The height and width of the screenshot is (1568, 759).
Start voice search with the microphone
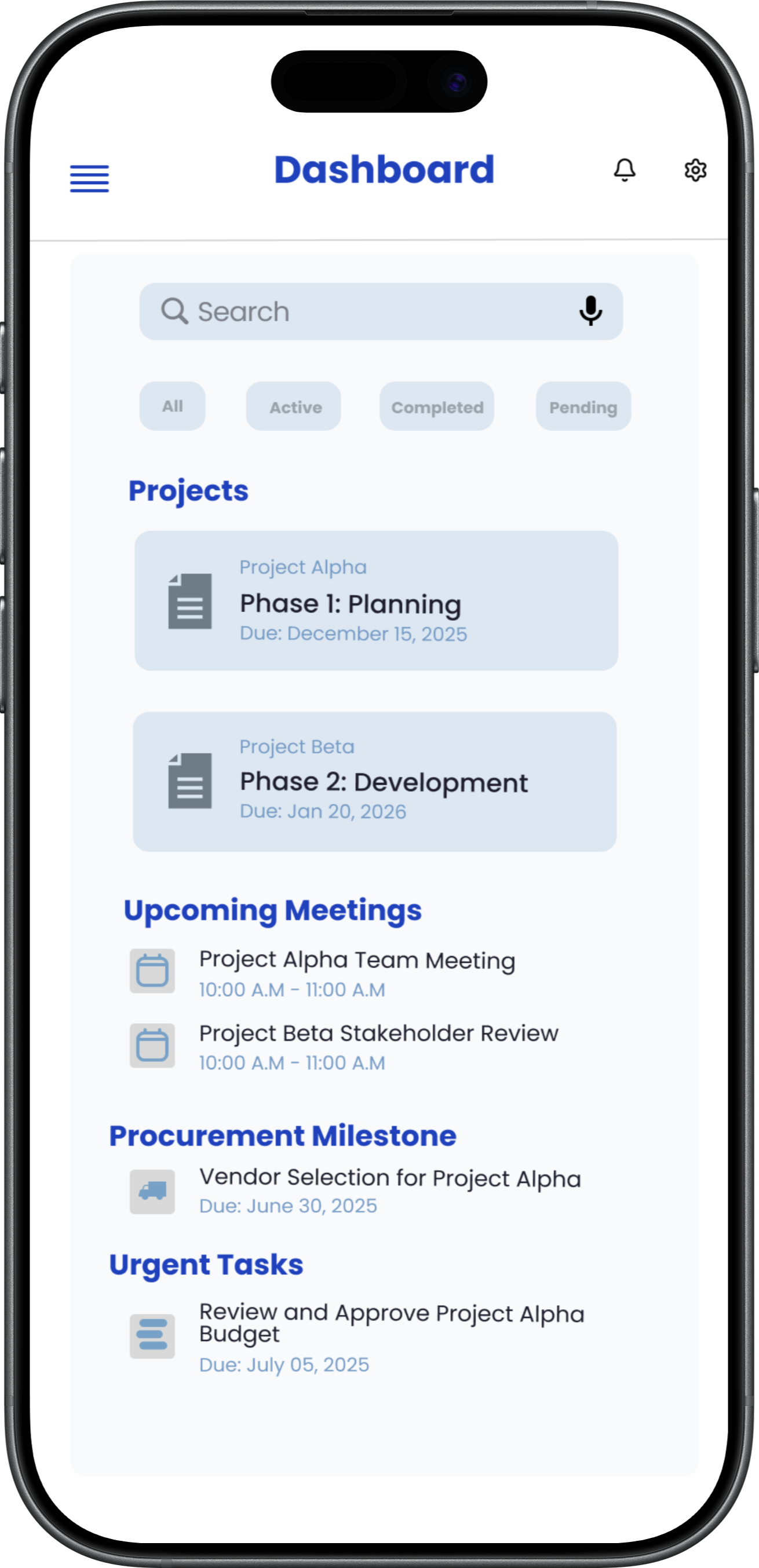click(x=590, y=311)
